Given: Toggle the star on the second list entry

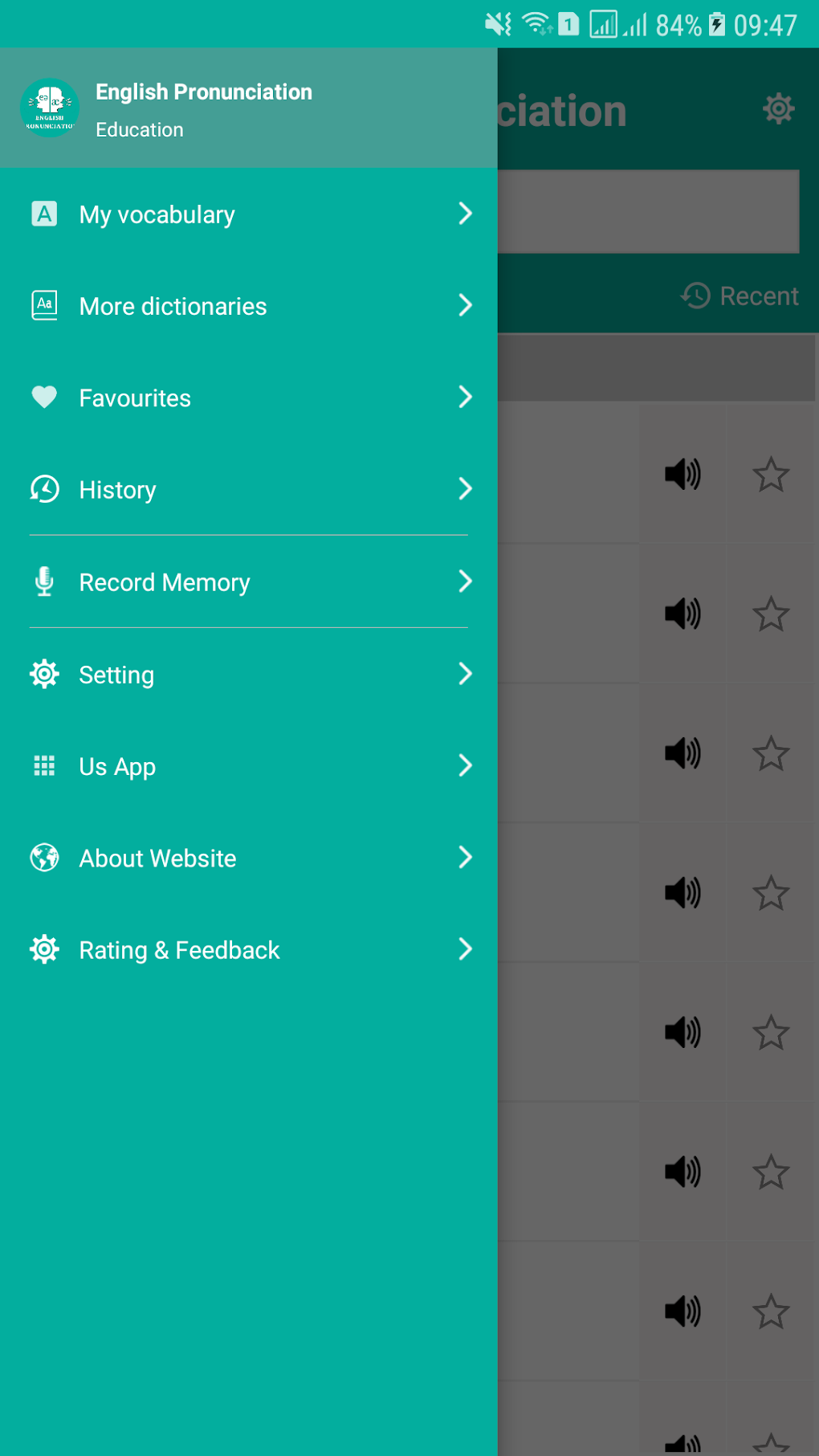Looking at the screenshot, I should click(x=770, y=614).
